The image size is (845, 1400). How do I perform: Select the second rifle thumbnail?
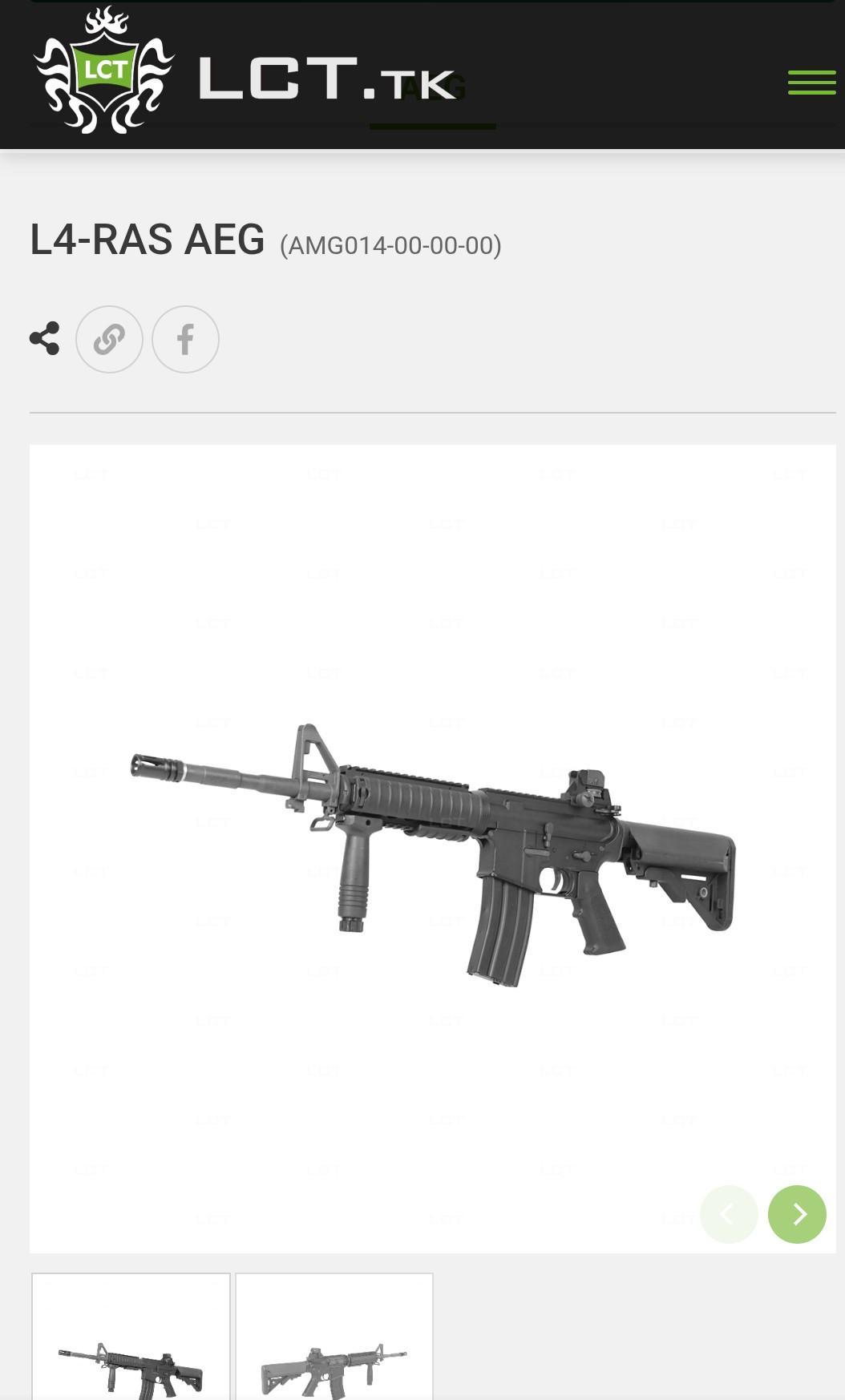point(334,1338)
